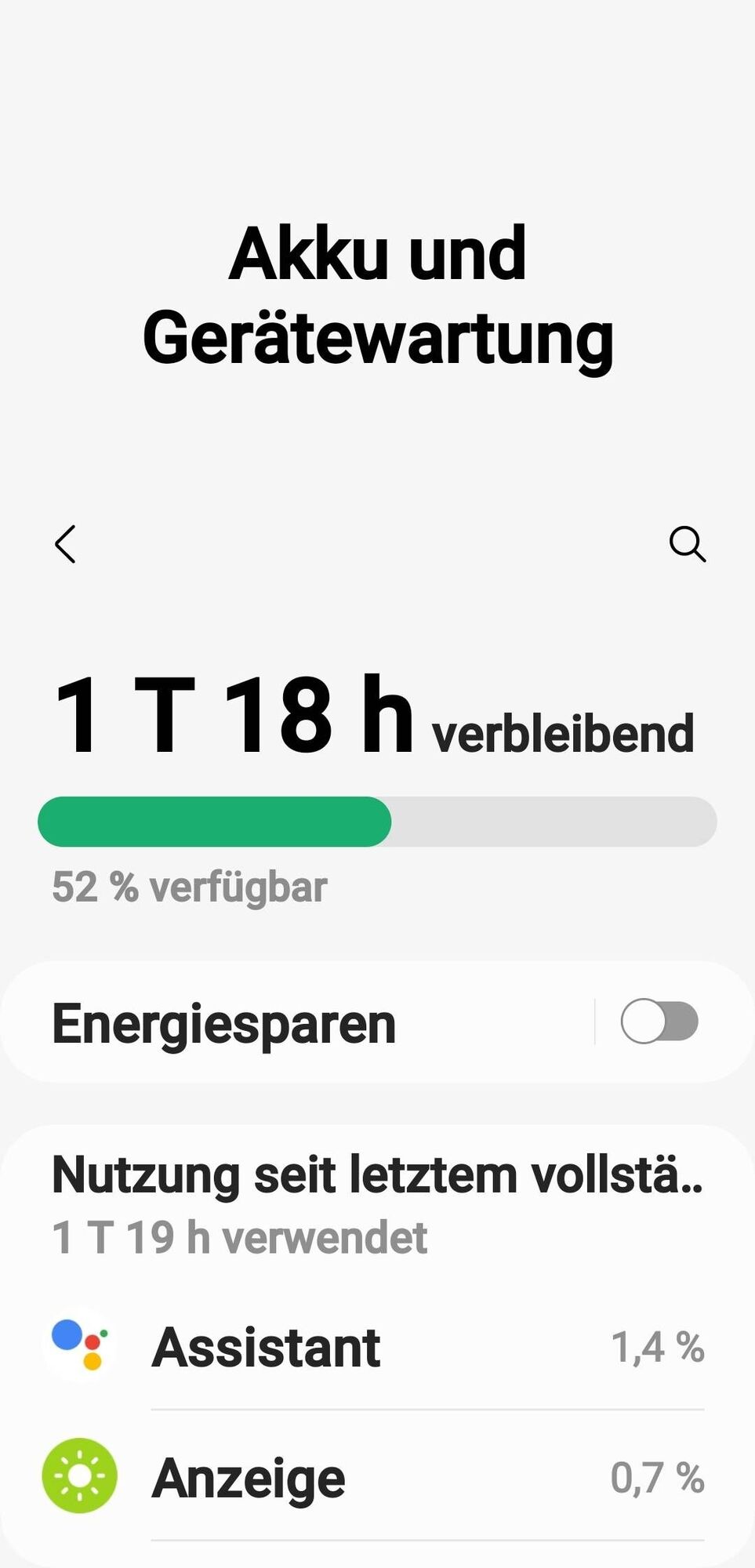Viewport: 755px width, 1568px height.
Task: Open Nutzung seit letztem vollständigen Laden
Action: (376, 1203)
